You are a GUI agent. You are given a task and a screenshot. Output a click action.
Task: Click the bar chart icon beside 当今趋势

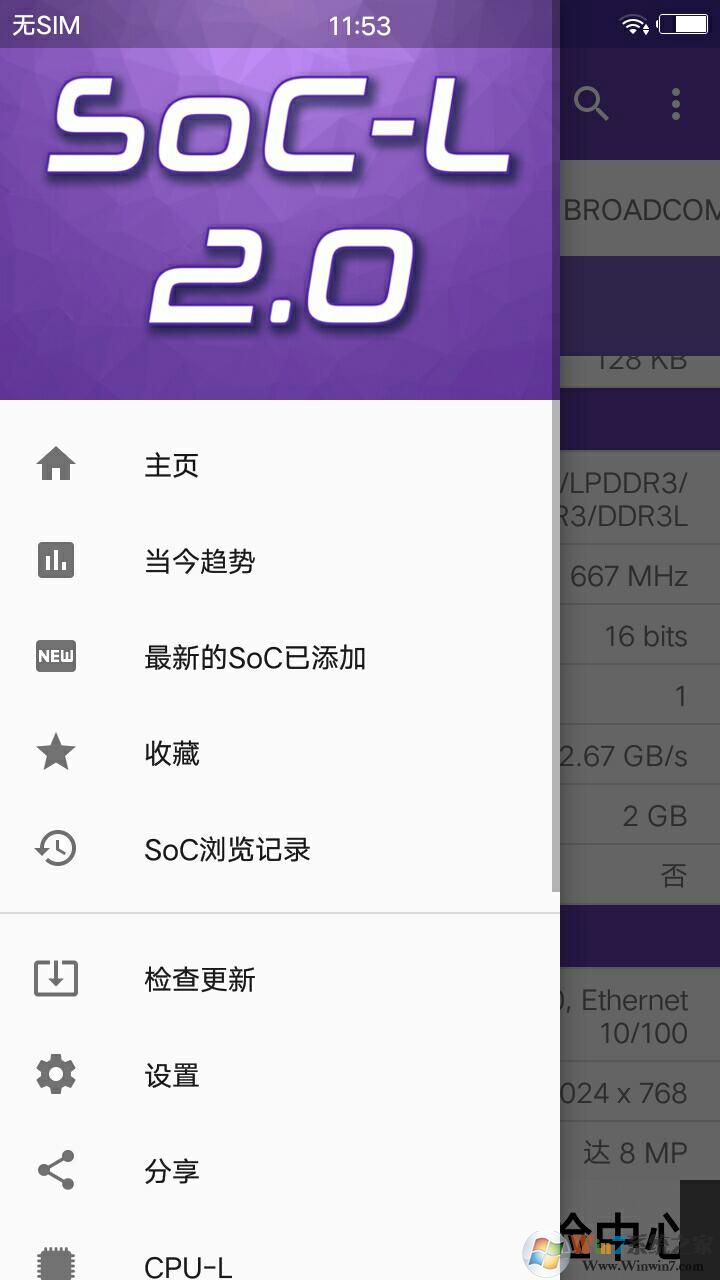click(55, 560)
